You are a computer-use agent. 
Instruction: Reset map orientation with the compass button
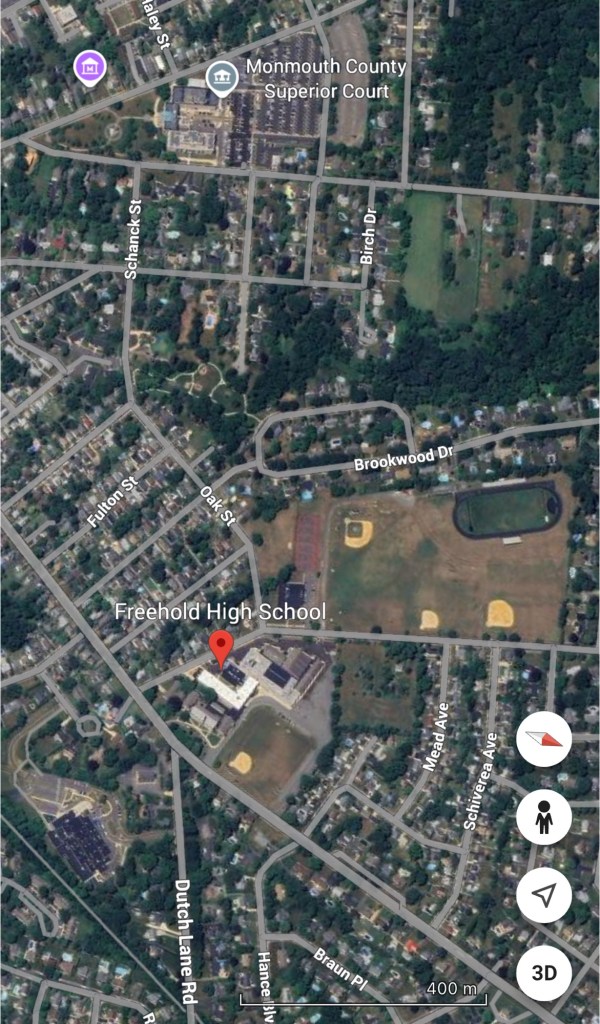coord(544,741)
